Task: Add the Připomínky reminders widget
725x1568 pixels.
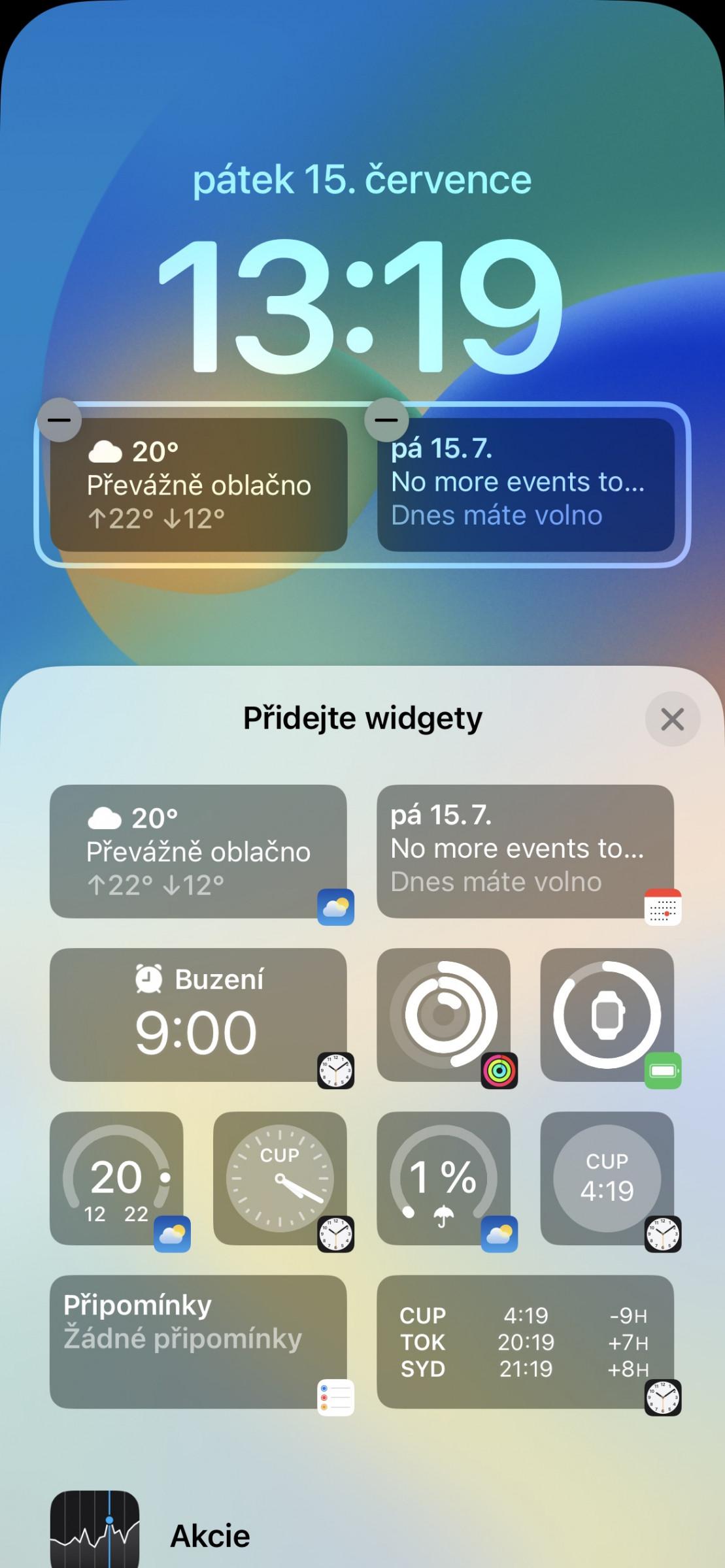Action: click(x=198, y=1341)
